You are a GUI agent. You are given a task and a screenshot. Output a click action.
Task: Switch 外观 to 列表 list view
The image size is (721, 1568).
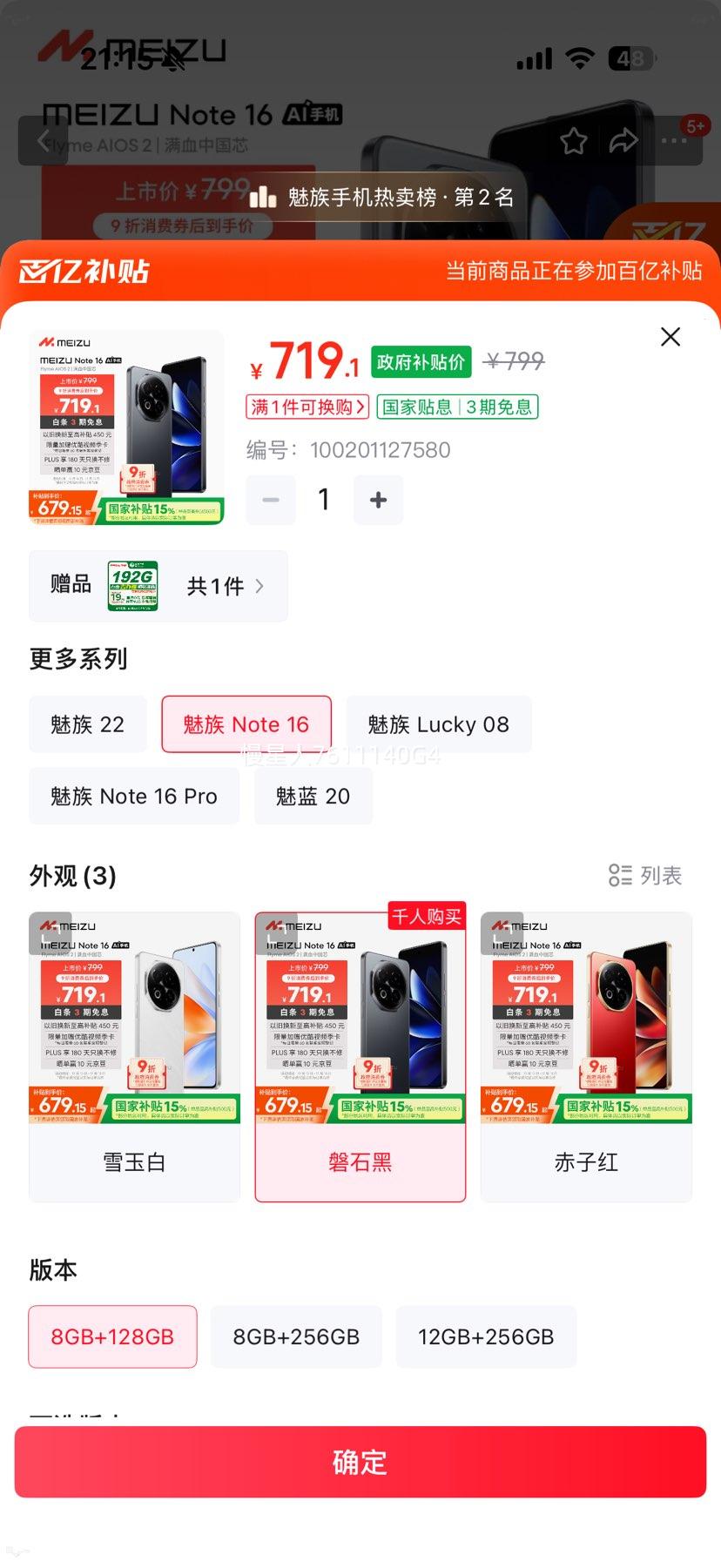645,877
